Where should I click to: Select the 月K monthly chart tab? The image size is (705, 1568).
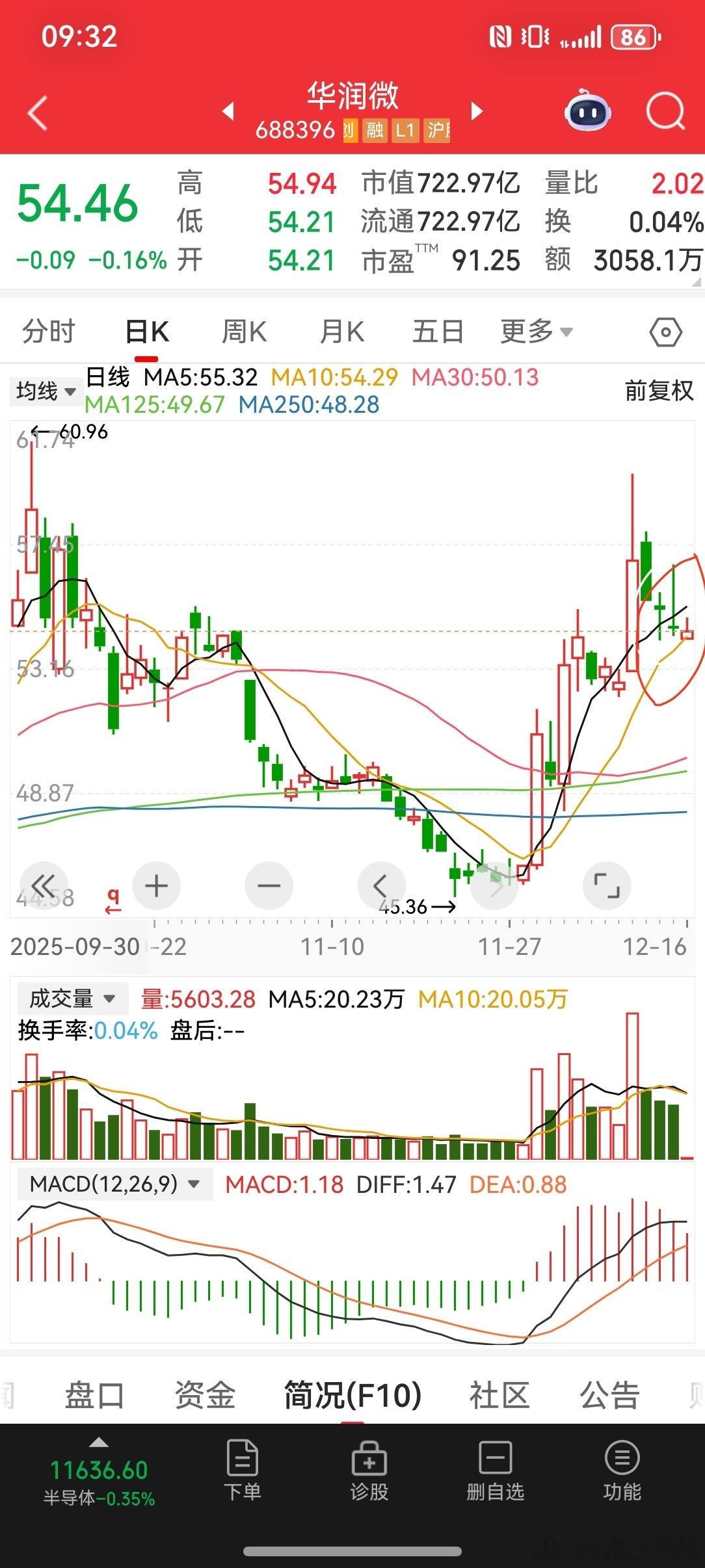(342, 332)
